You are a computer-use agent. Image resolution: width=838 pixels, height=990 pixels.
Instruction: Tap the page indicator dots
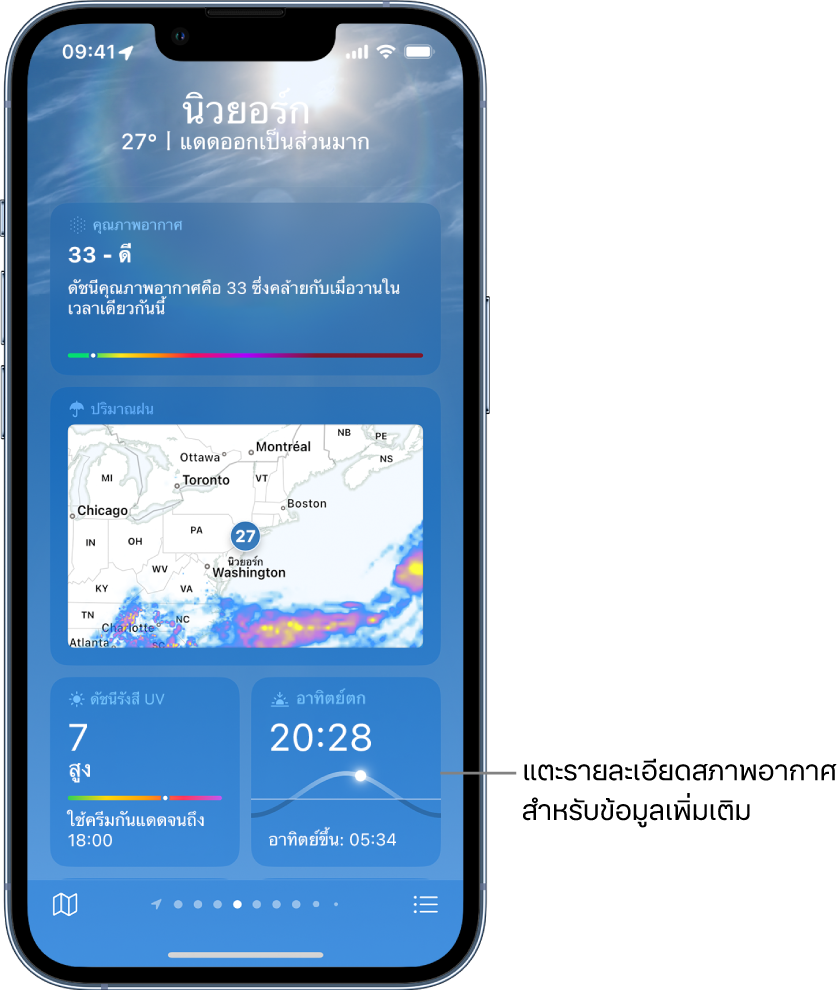pos(245,904)
